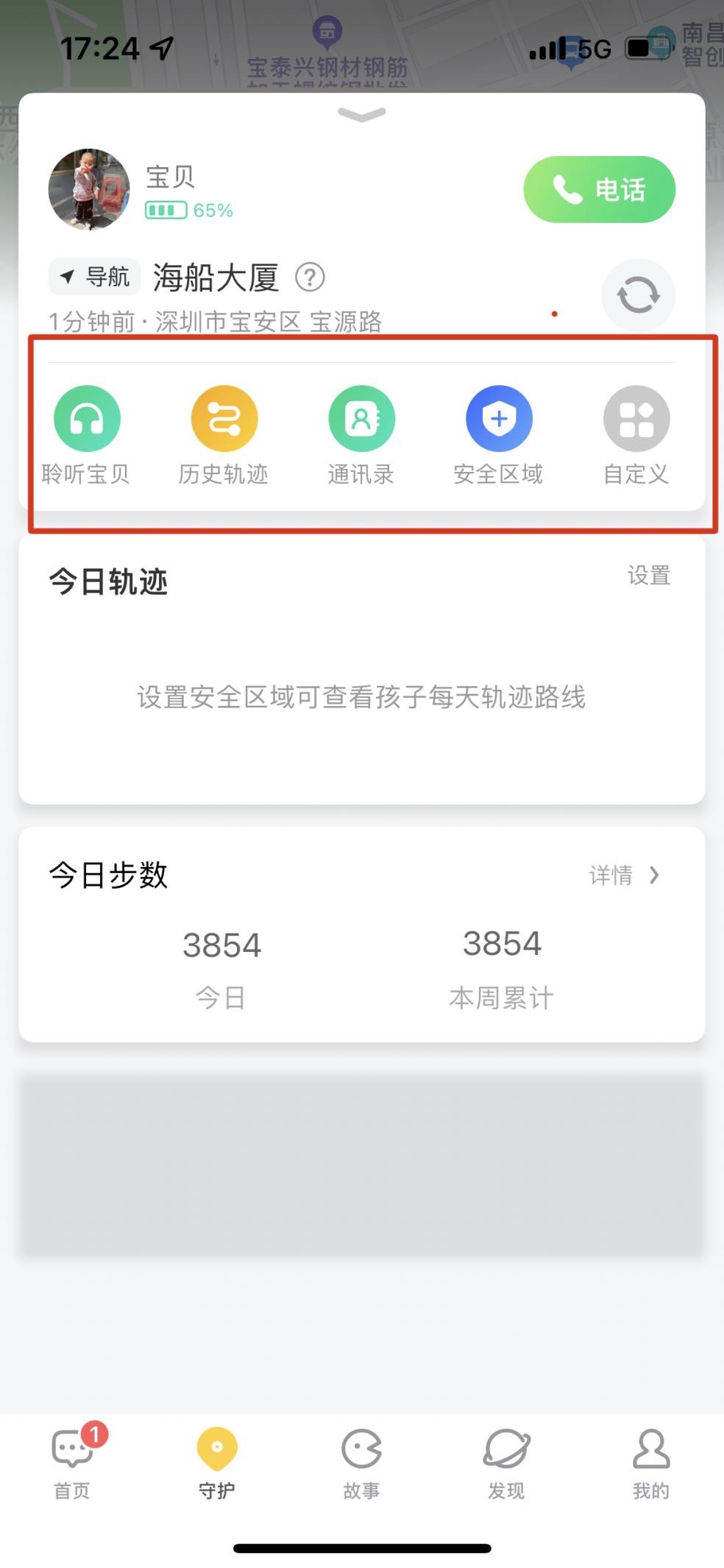Collapse the panel with the top chevron
Screen dimensions: 724x1568
point(361,114)
